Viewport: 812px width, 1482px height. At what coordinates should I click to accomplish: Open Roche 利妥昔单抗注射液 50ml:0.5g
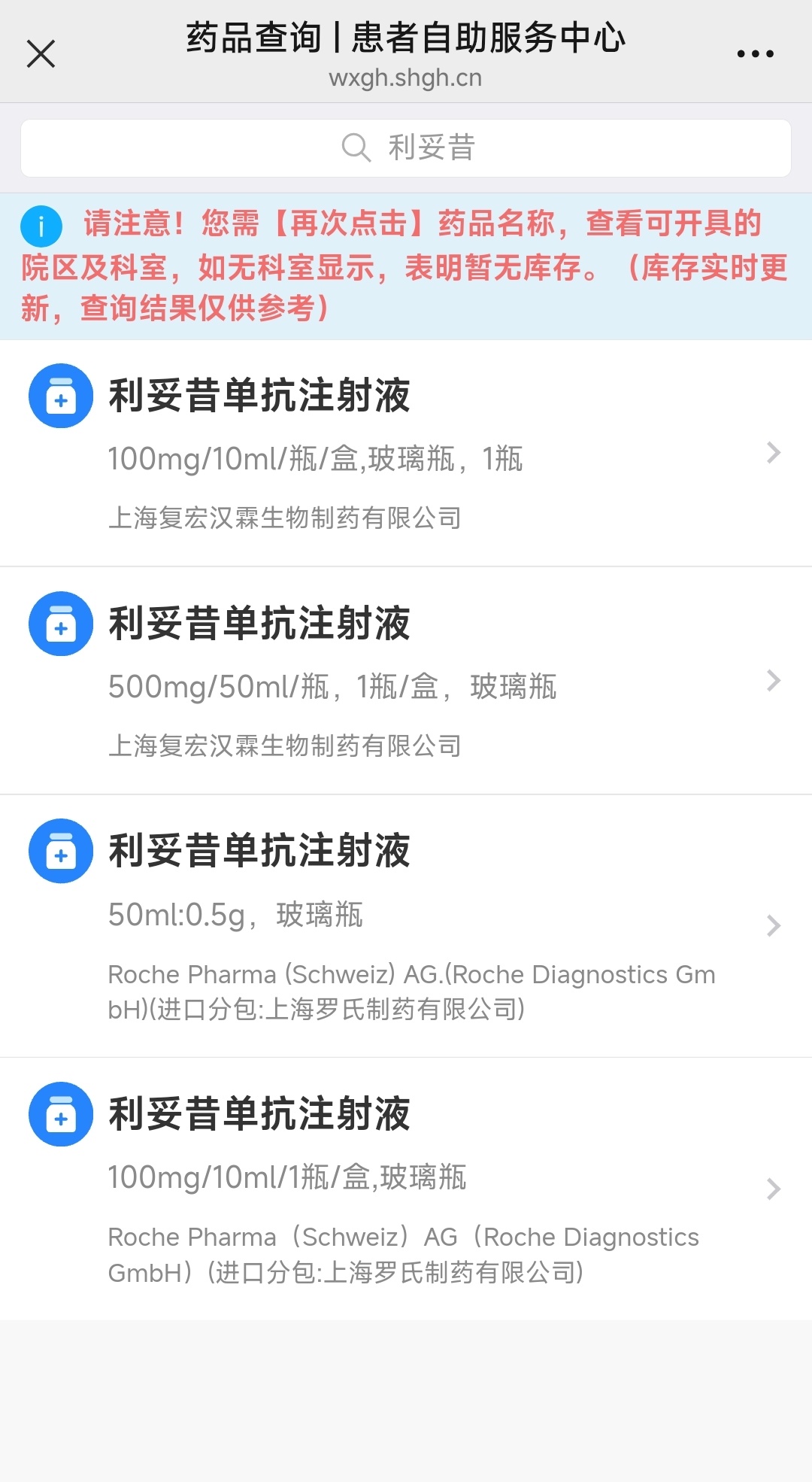[x=406, y=926]
